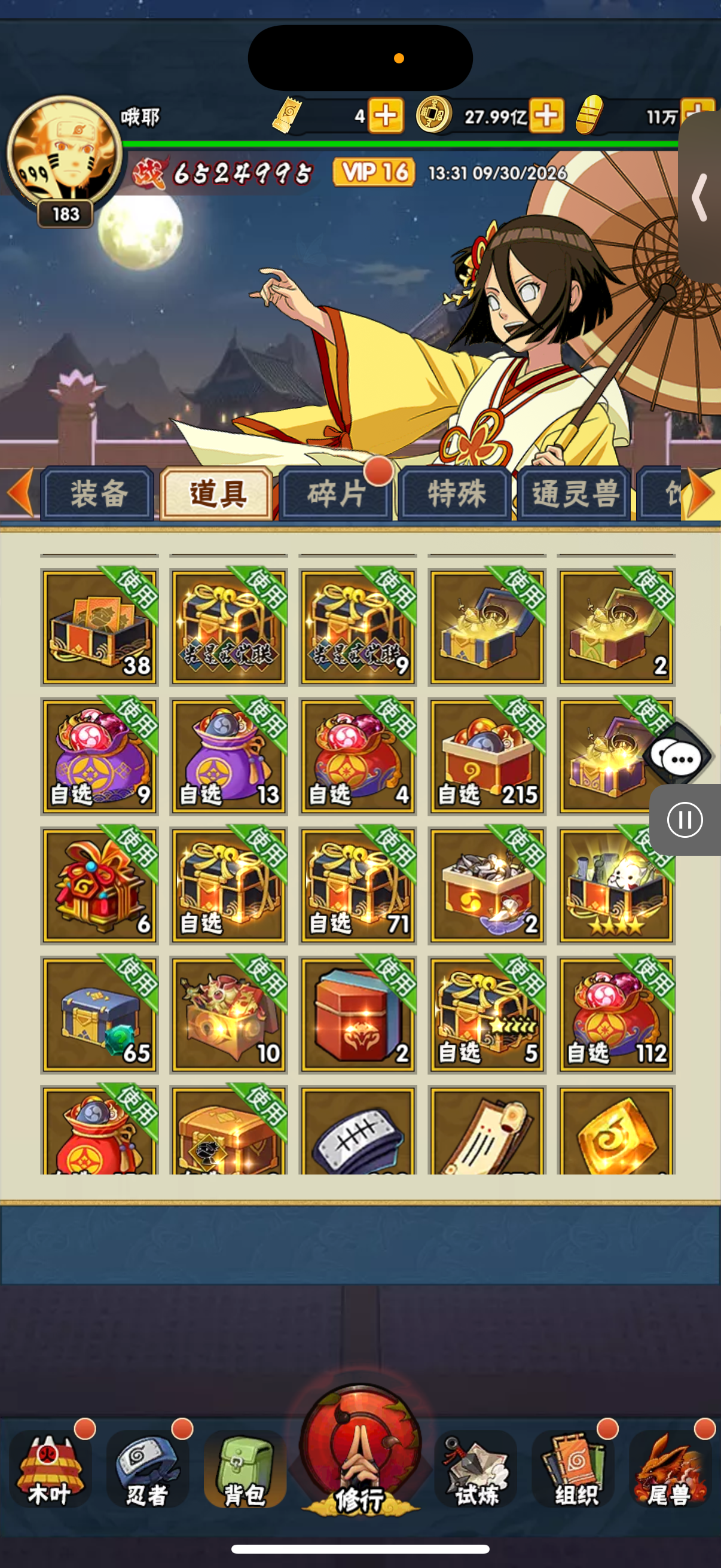Open the VIP 16 badge
The image size is (721, 1568).
[x=374, y=172]
